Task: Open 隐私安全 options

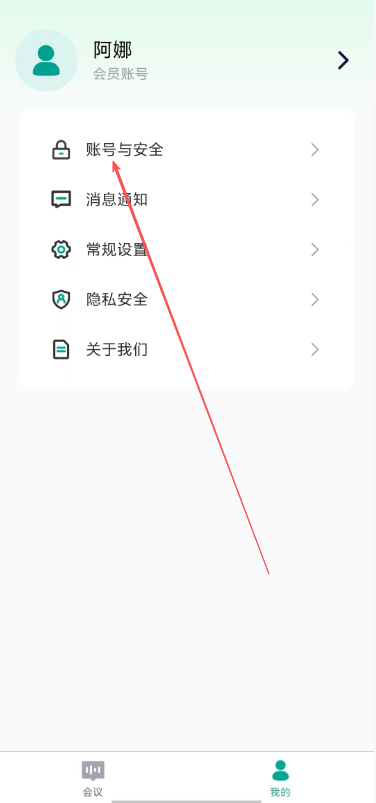Action: pos(186,300)
